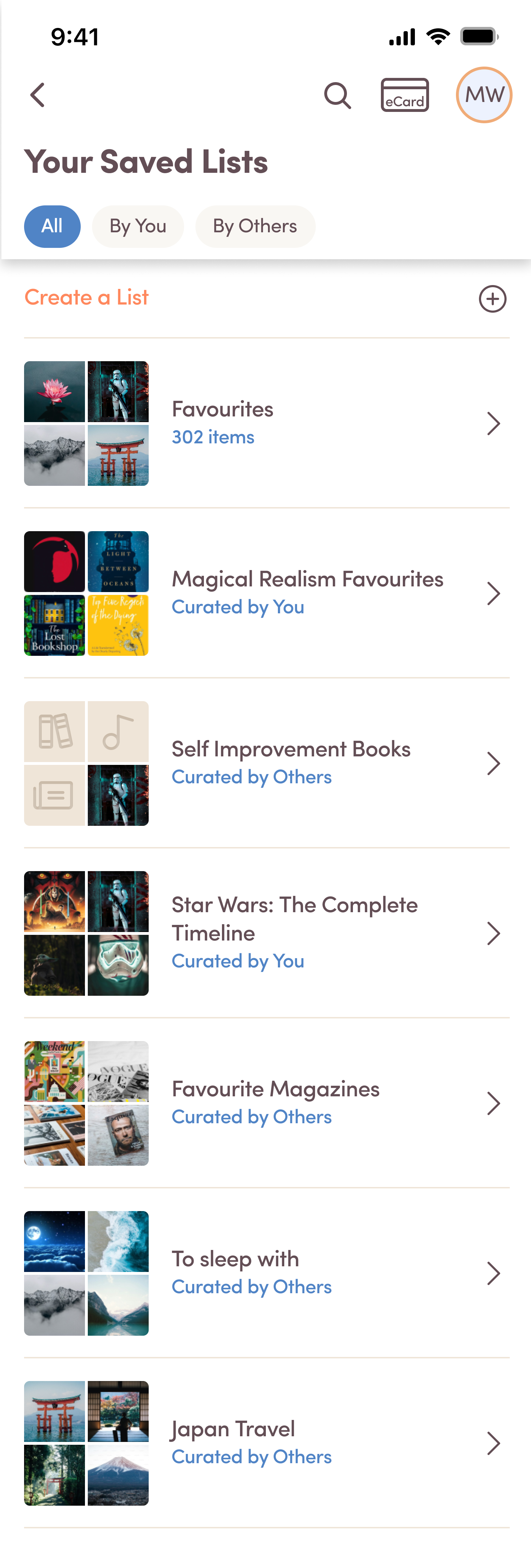Go back using the back arrow

click(38, 95)
